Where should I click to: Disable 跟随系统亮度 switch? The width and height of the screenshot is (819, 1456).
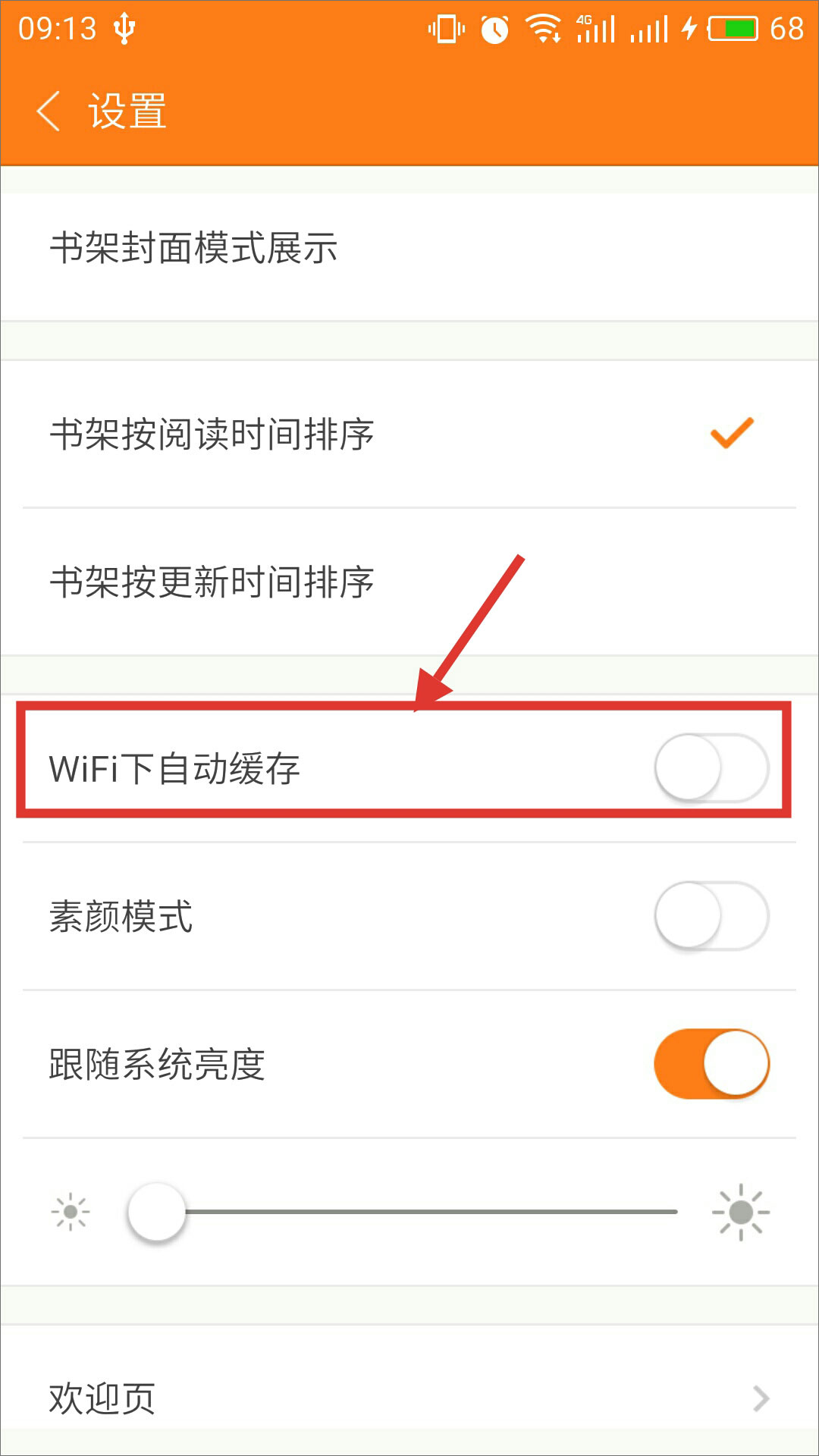pos(711,1063)
